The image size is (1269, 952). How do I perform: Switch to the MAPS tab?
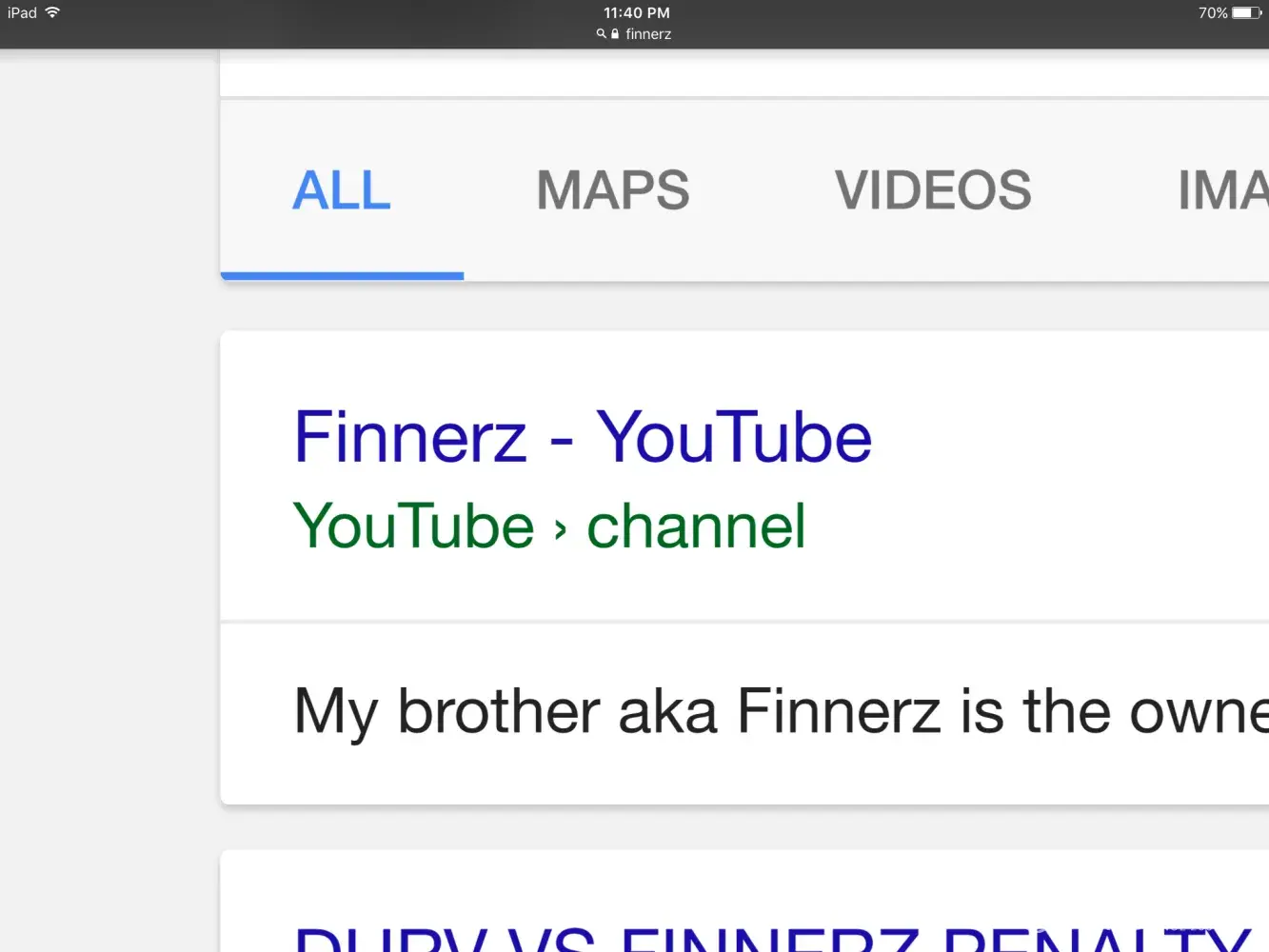pos(613,190)
